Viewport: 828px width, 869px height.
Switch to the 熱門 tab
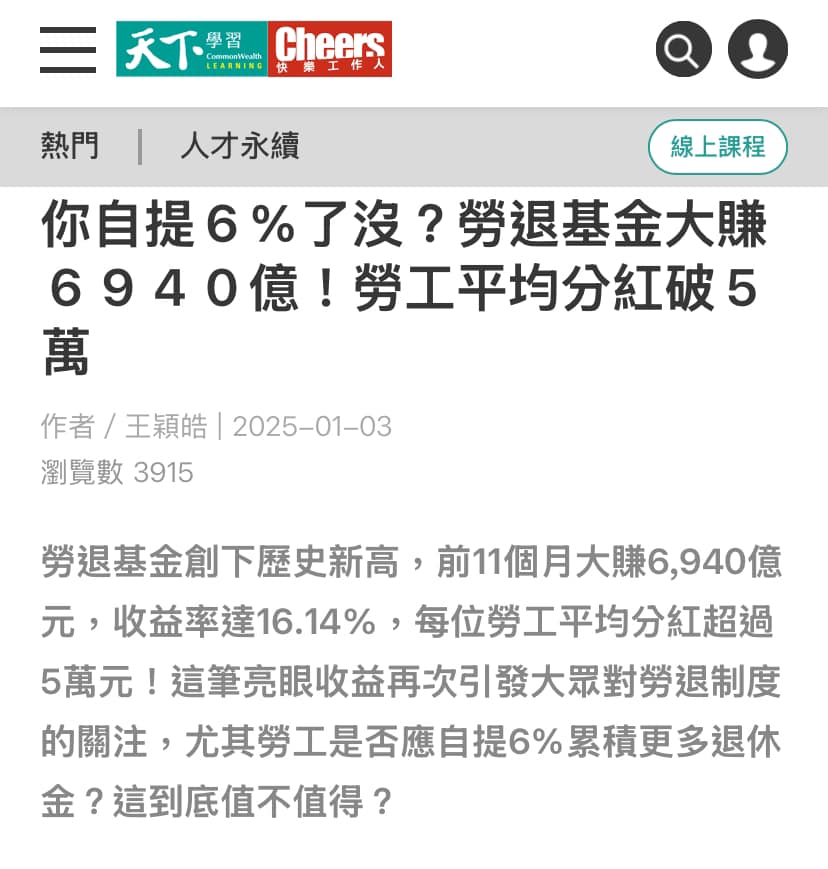click(70, 146)
